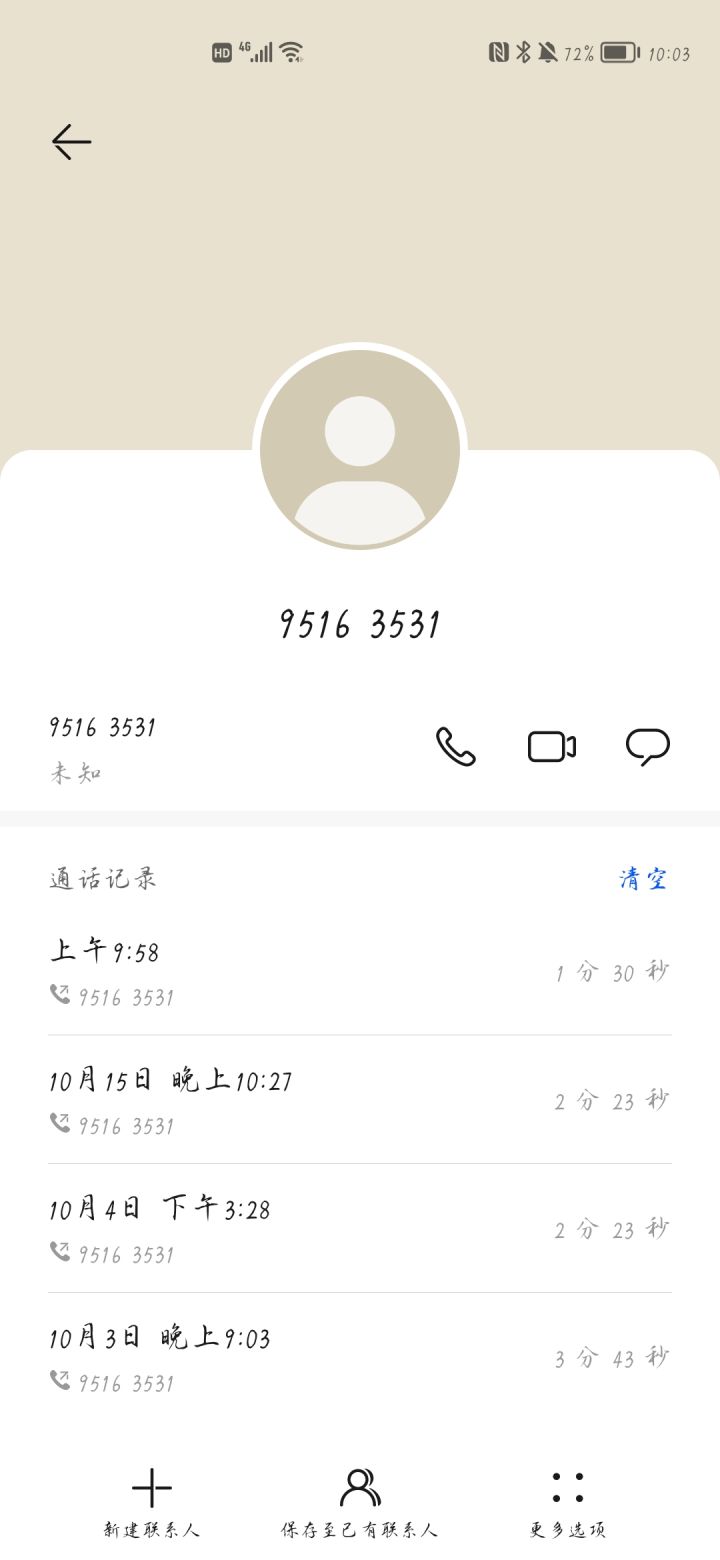Tap the phone call icon to dial 9516 3531

pos(456,745)
